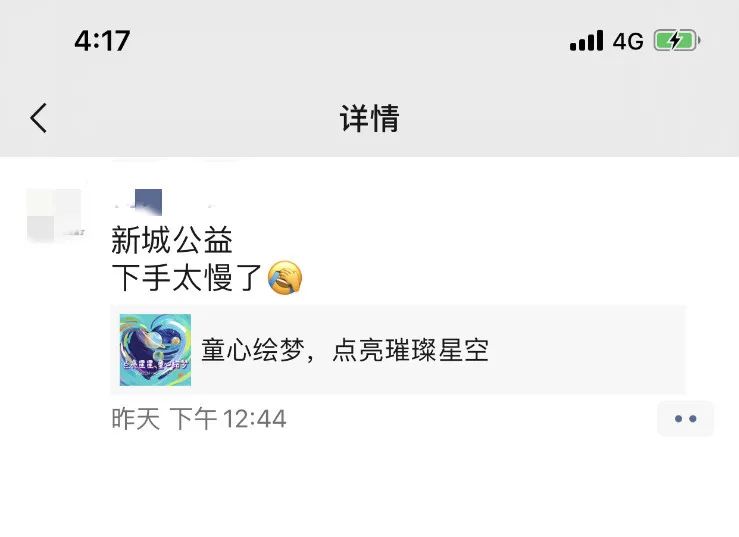Open the like and comment options button
The image size is (739, 537).
685,419
